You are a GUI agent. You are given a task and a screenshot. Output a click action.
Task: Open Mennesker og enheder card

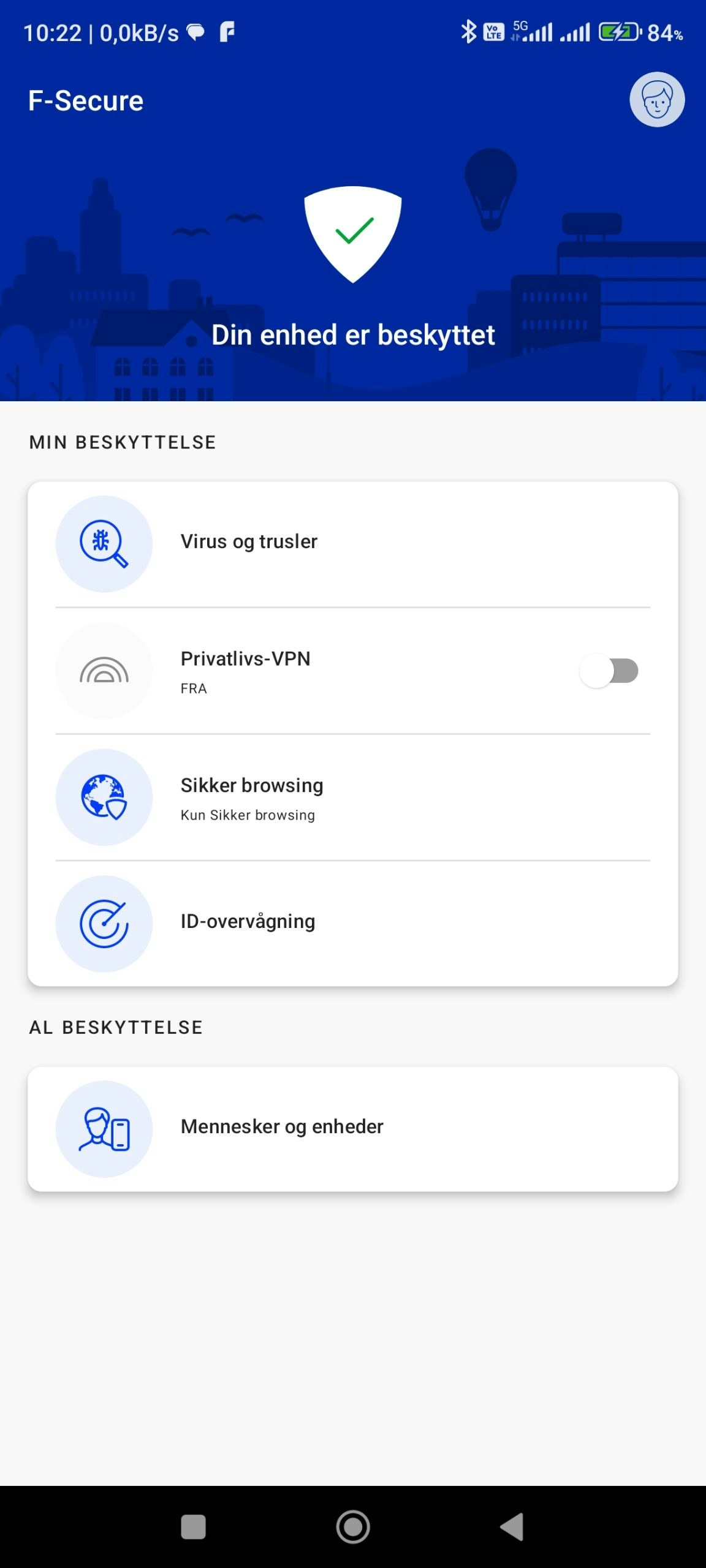click(x=352, y=1129)
